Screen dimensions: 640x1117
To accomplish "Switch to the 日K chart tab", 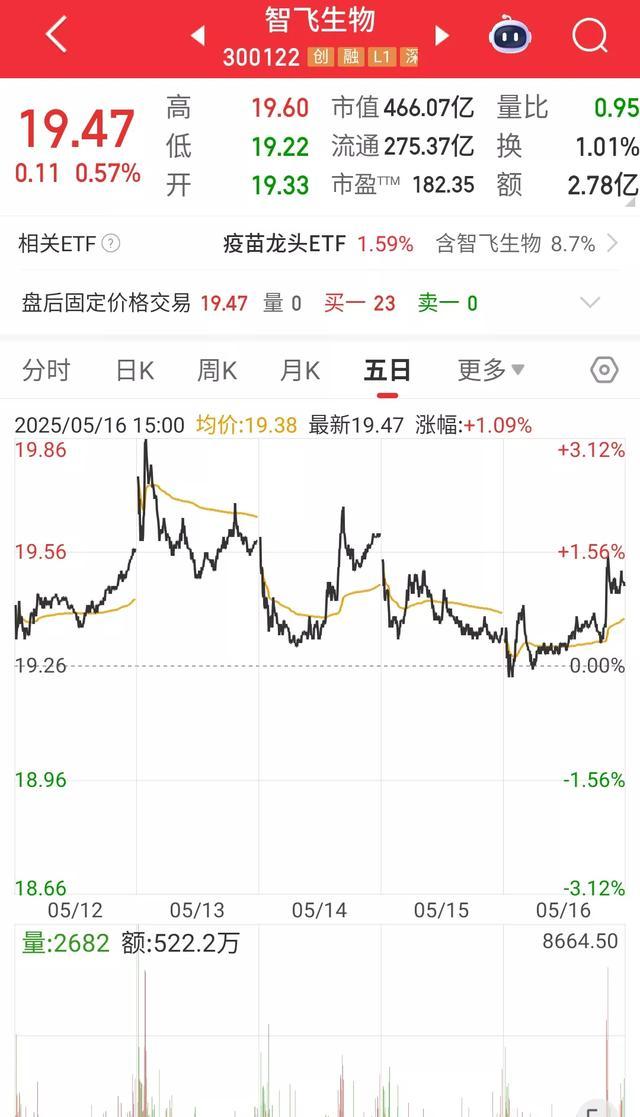I will (135, 370).
